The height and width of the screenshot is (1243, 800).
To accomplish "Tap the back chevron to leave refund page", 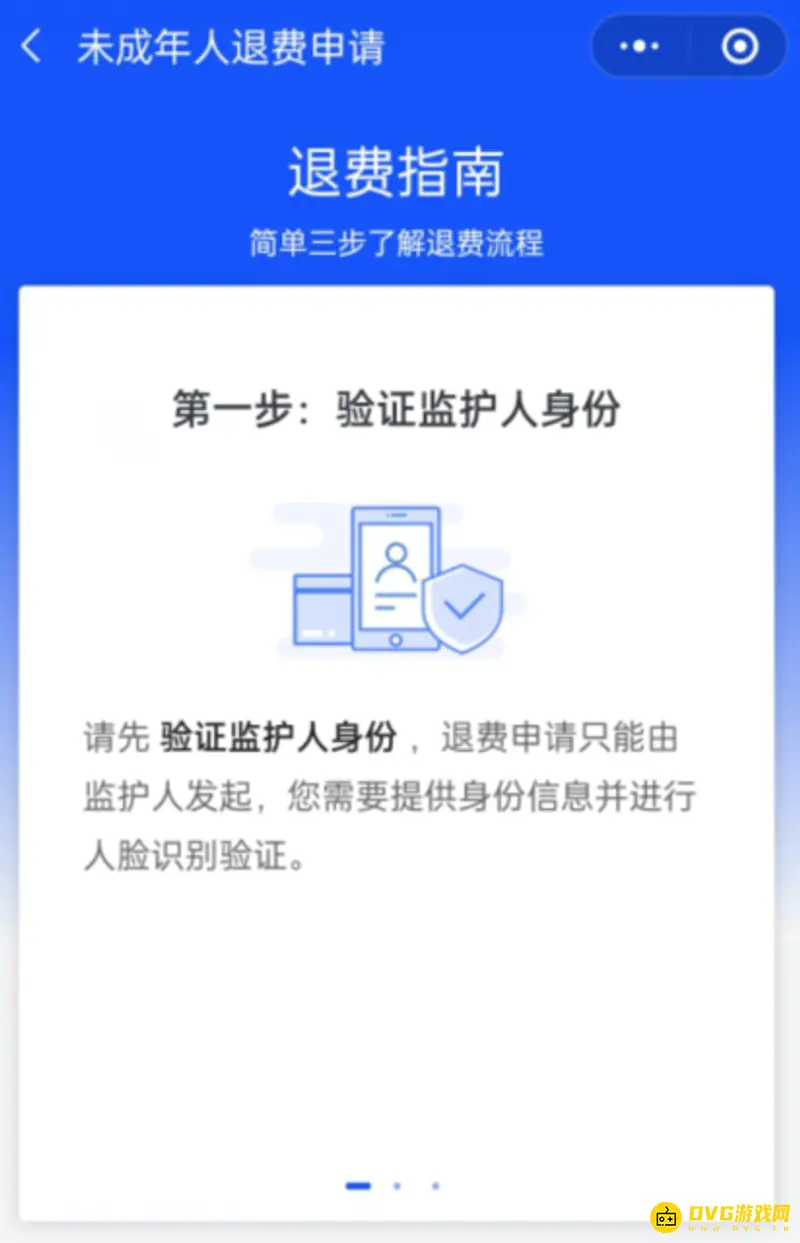I will pos(30,46).
